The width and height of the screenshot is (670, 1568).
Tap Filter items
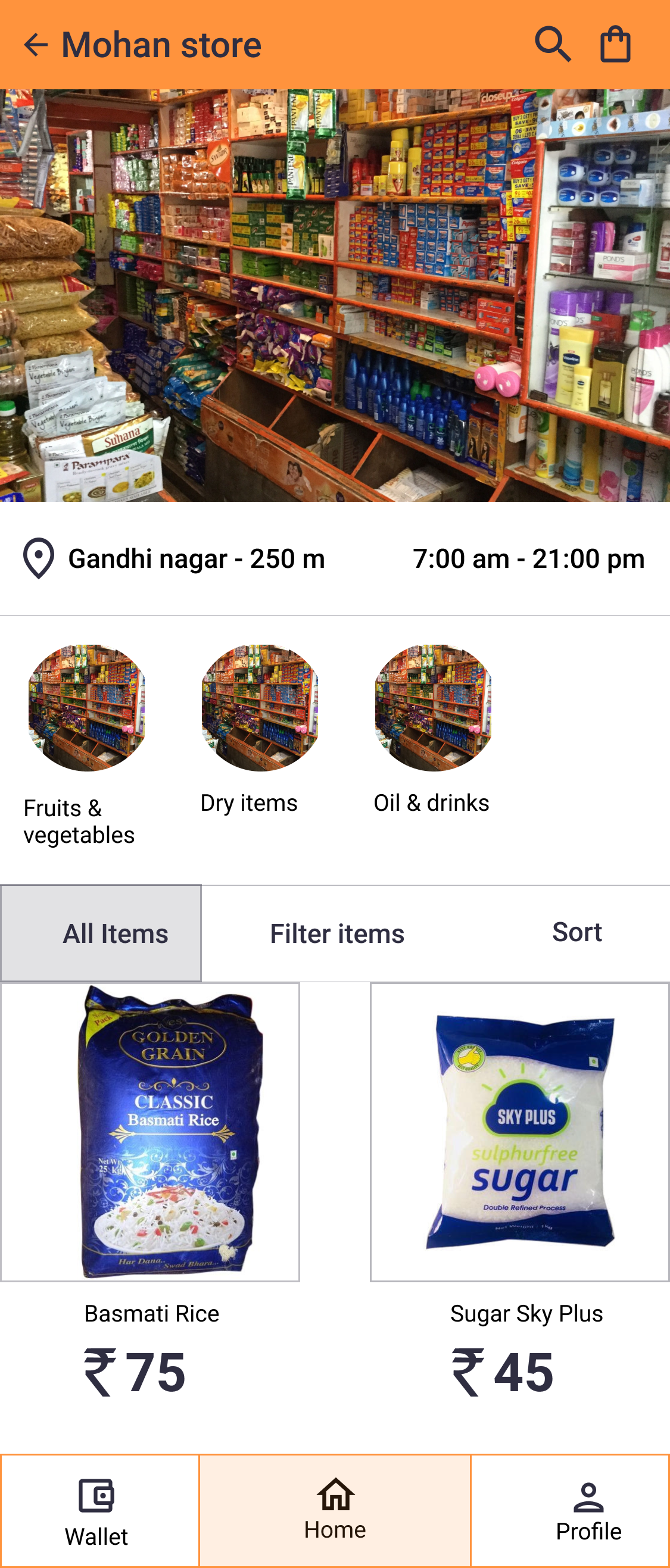coord(337,933)
